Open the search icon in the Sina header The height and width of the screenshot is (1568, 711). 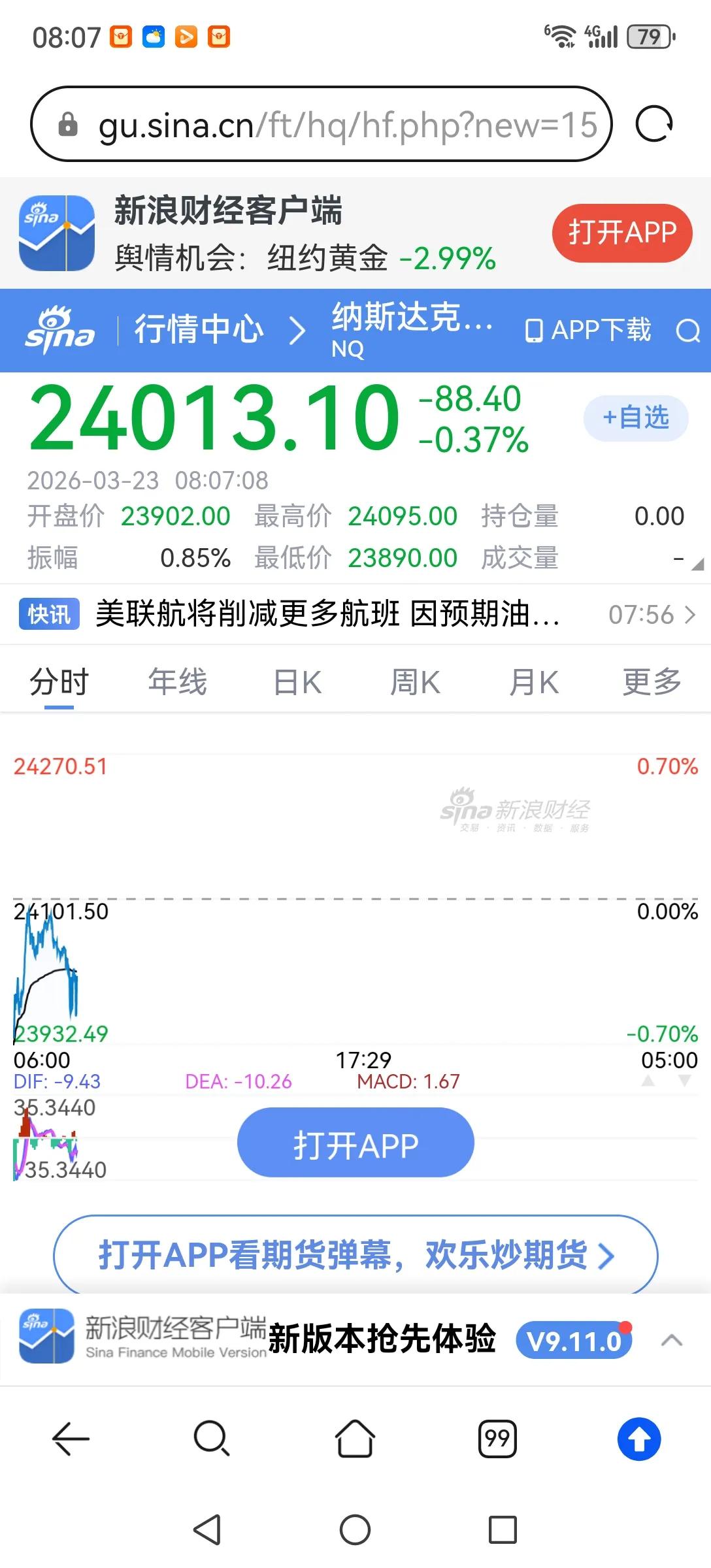pyautogui.click(x=687, y=330)
